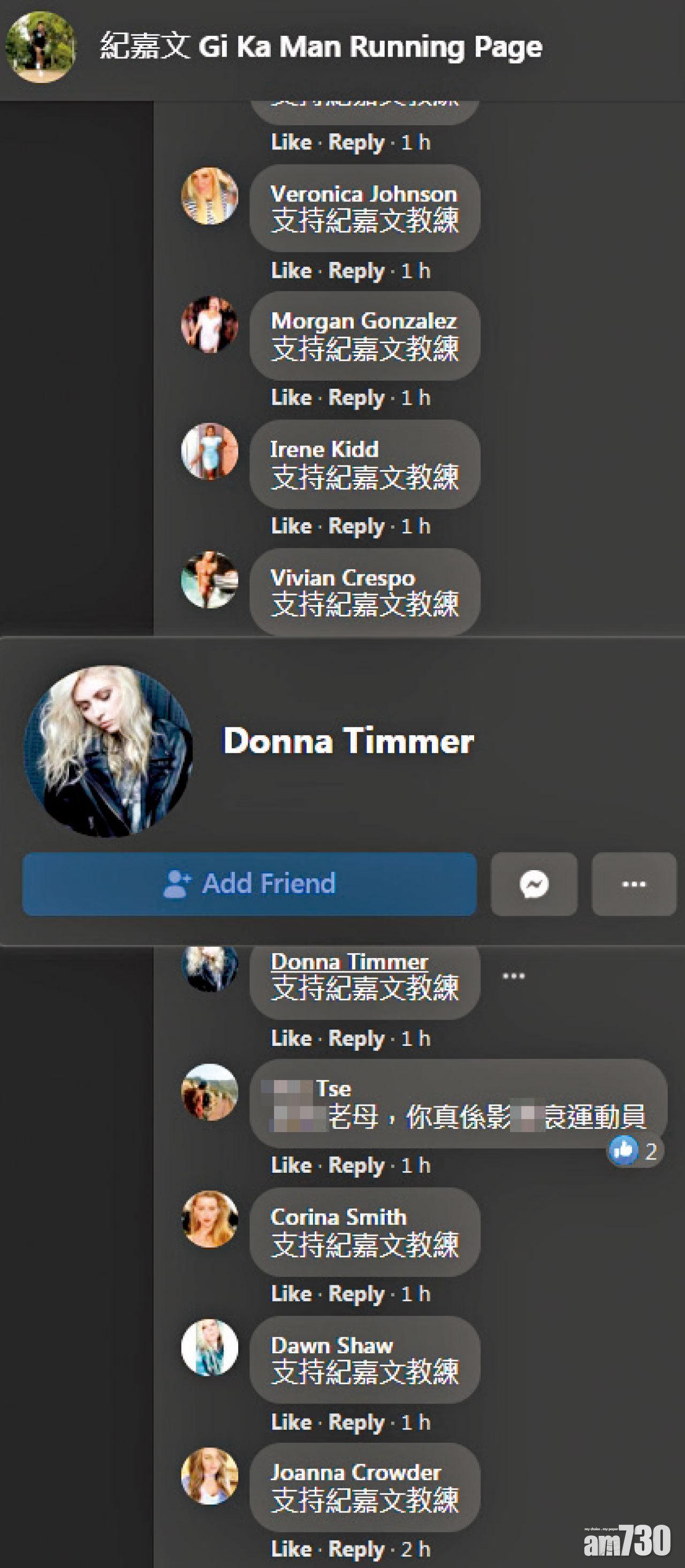The height and width of the screenshot is (1568, 685).
Task: Open more options on Donna Timmer's profile card
Action: click(x=634, y=884)
